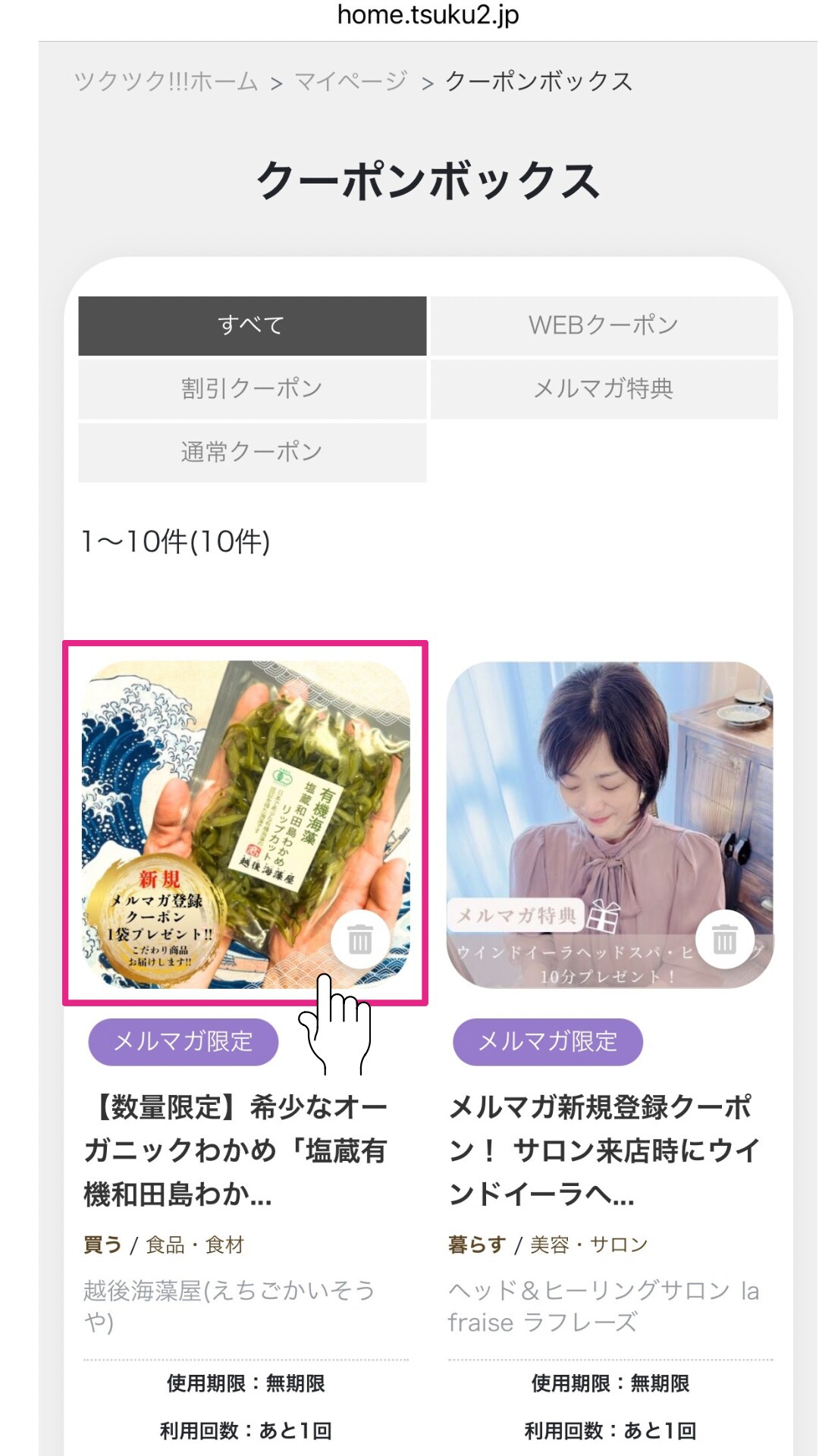The height and width of the screenshot is (1456, 819).
Task: Open the メルマガ新規登録クーポン salon coupon title
Action: pos(604,1150)
